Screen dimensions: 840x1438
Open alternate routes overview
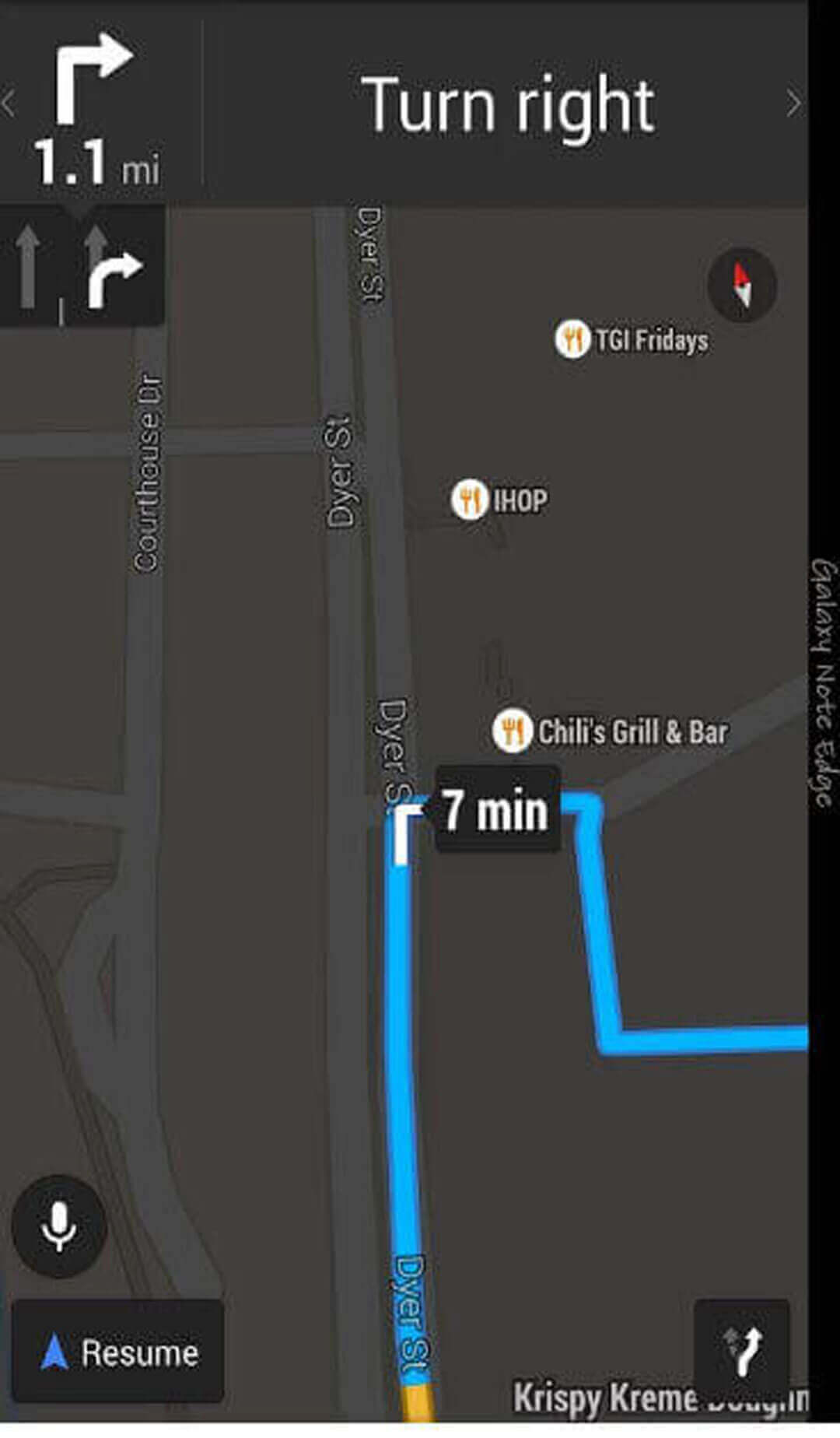coord(741,1349)
